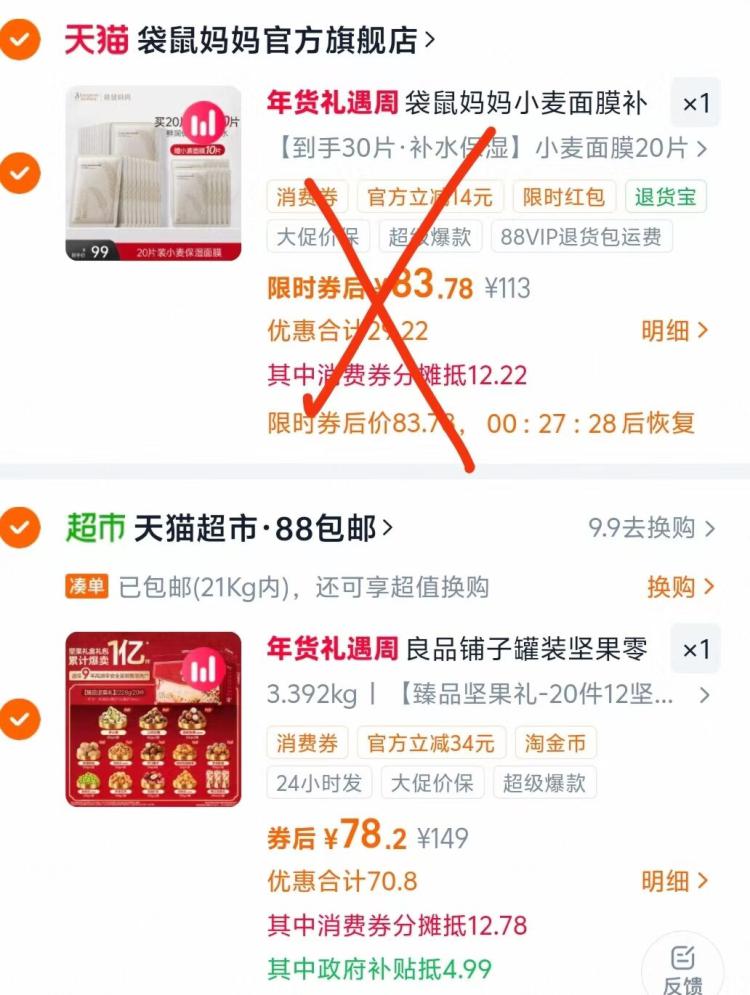Open the 小麦面膜 product image
This screenshot has width=750, height=995.
tap(154, 173)
